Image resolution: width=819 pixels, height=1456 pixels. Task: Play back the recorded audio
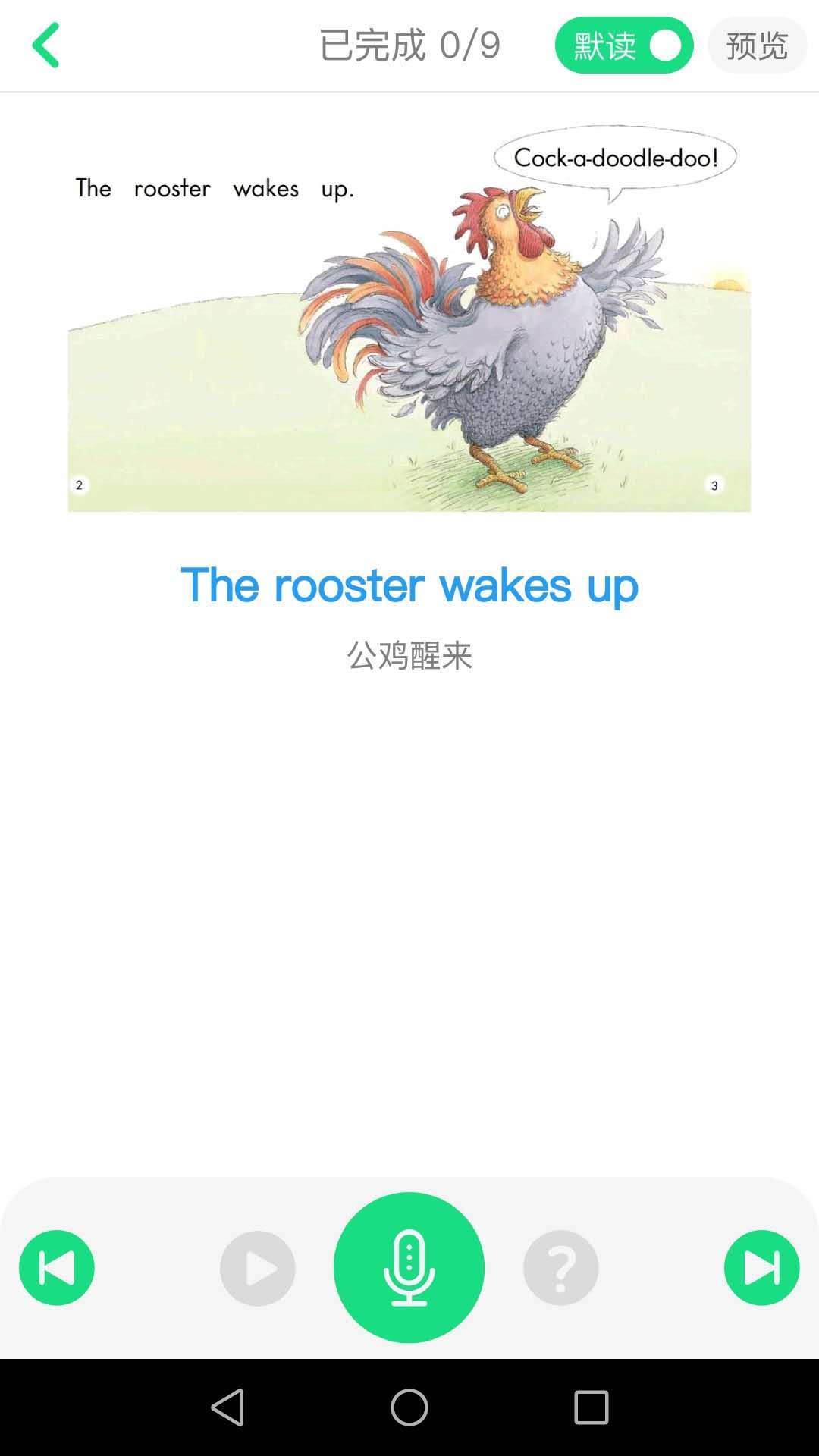click(258, 1268)
